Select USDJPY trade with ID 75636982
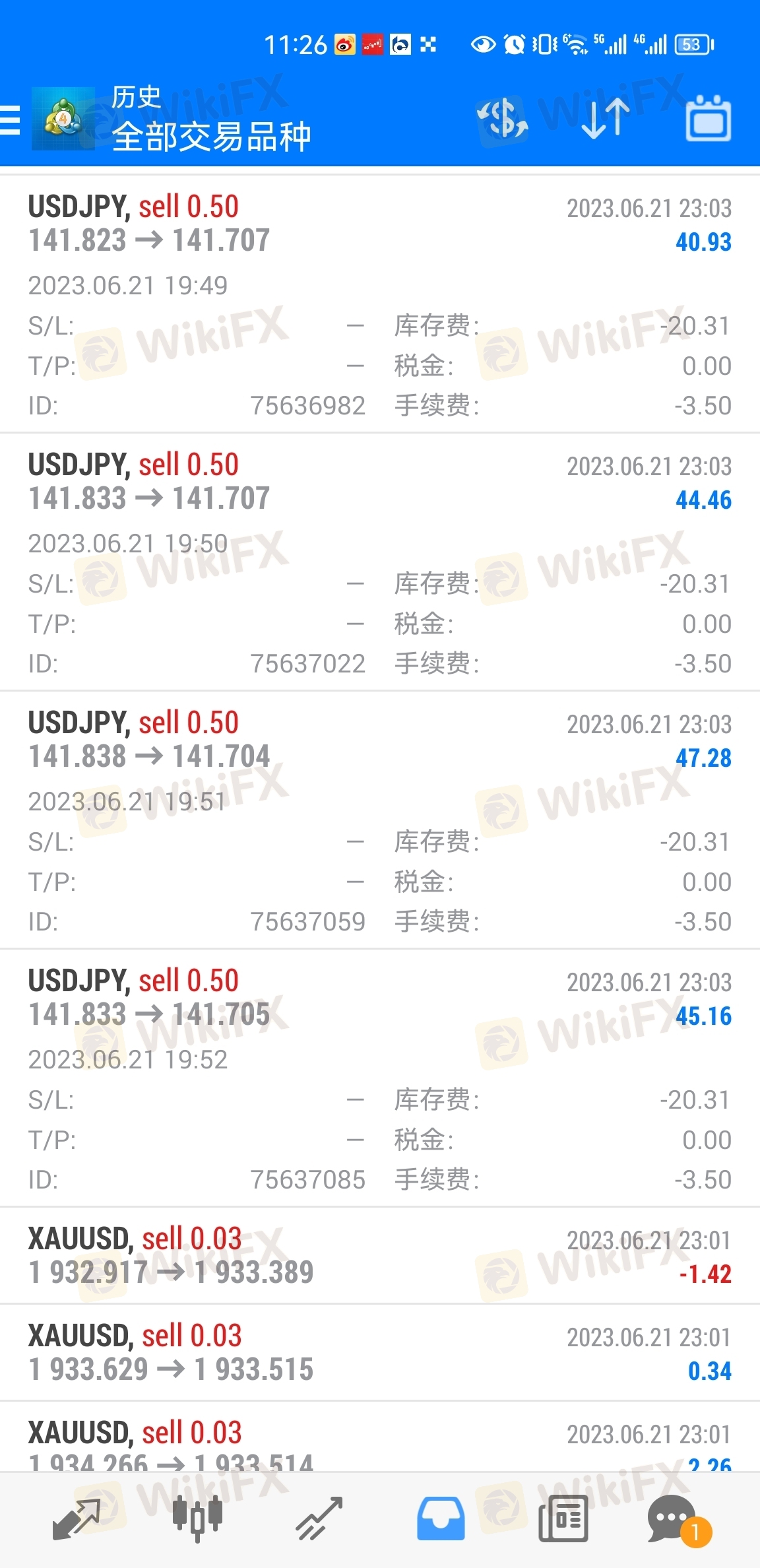Viewport: 760px width, 1568px height. pyautogui.click(x=380, y=304)
